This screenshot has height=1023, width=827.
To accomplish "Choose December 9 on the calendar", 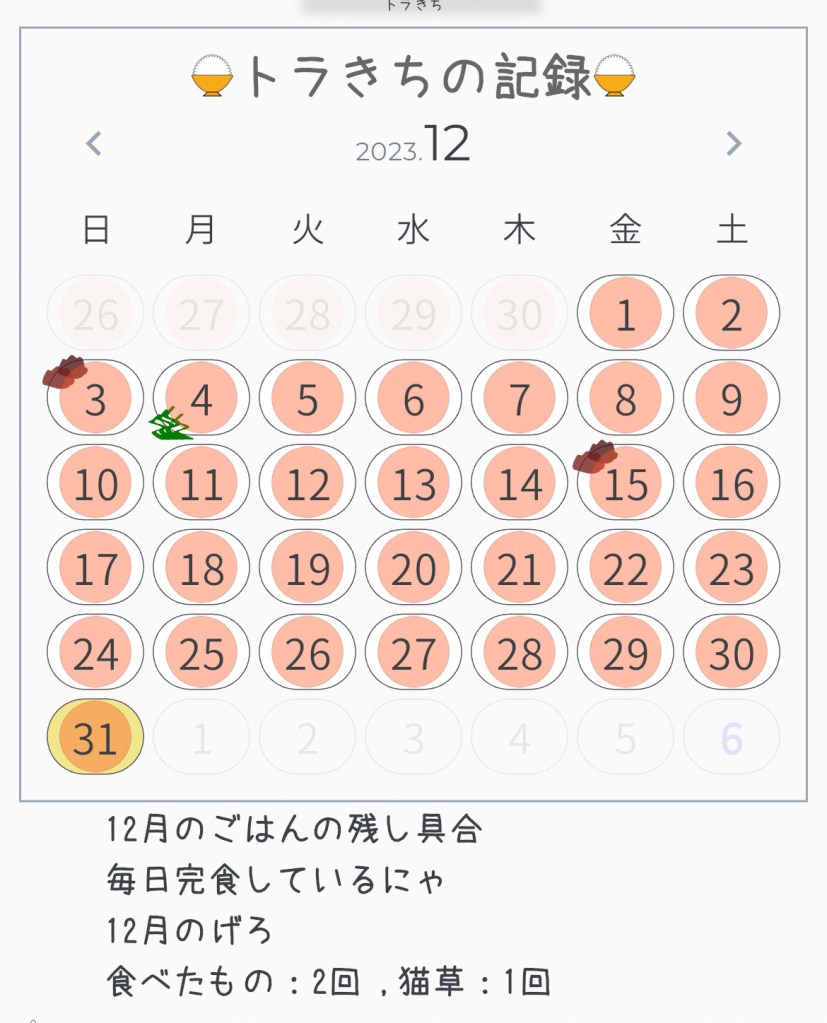I will click(x=732, y=399).
